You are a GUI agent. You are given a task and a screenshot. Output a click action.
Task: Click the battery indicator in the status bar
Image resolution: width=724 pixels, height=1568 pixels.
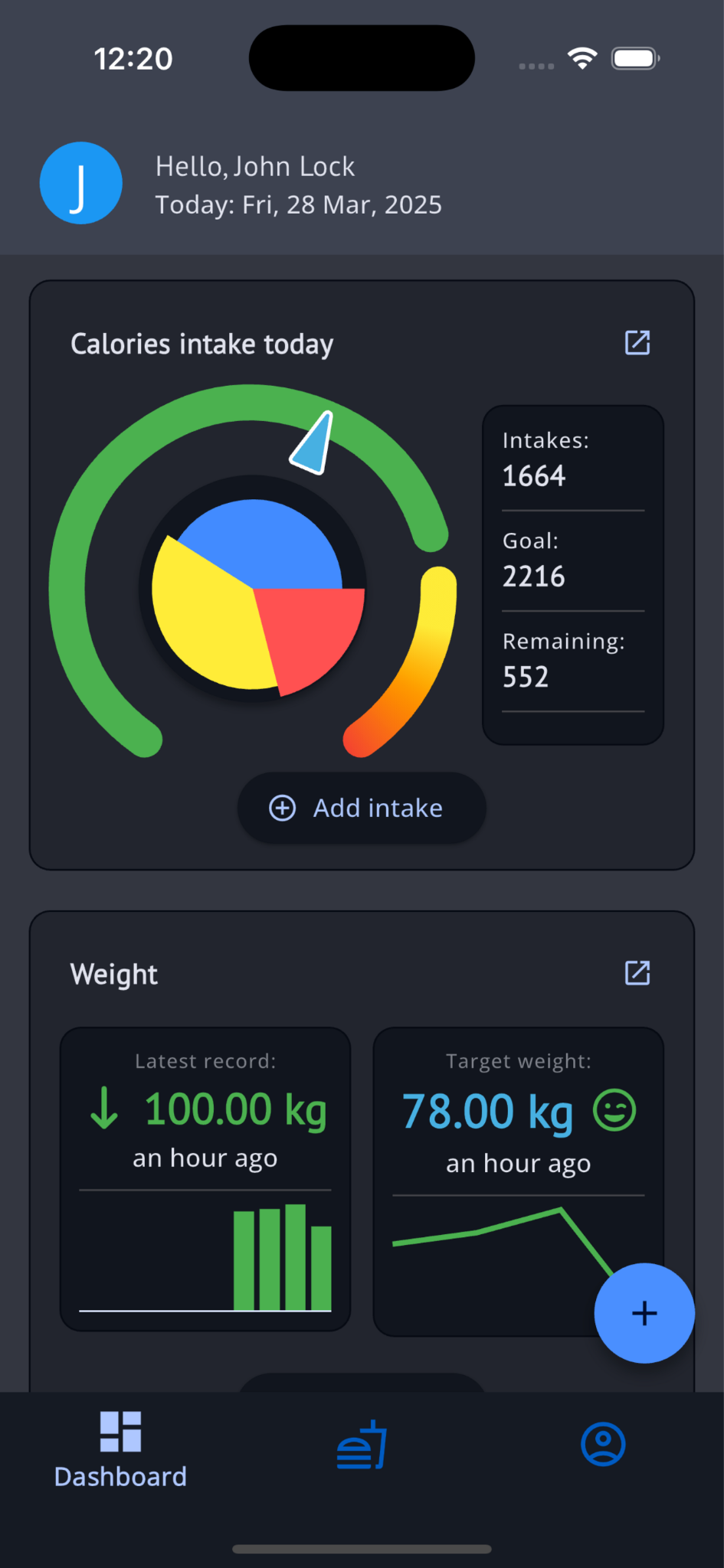pos(634,57)
